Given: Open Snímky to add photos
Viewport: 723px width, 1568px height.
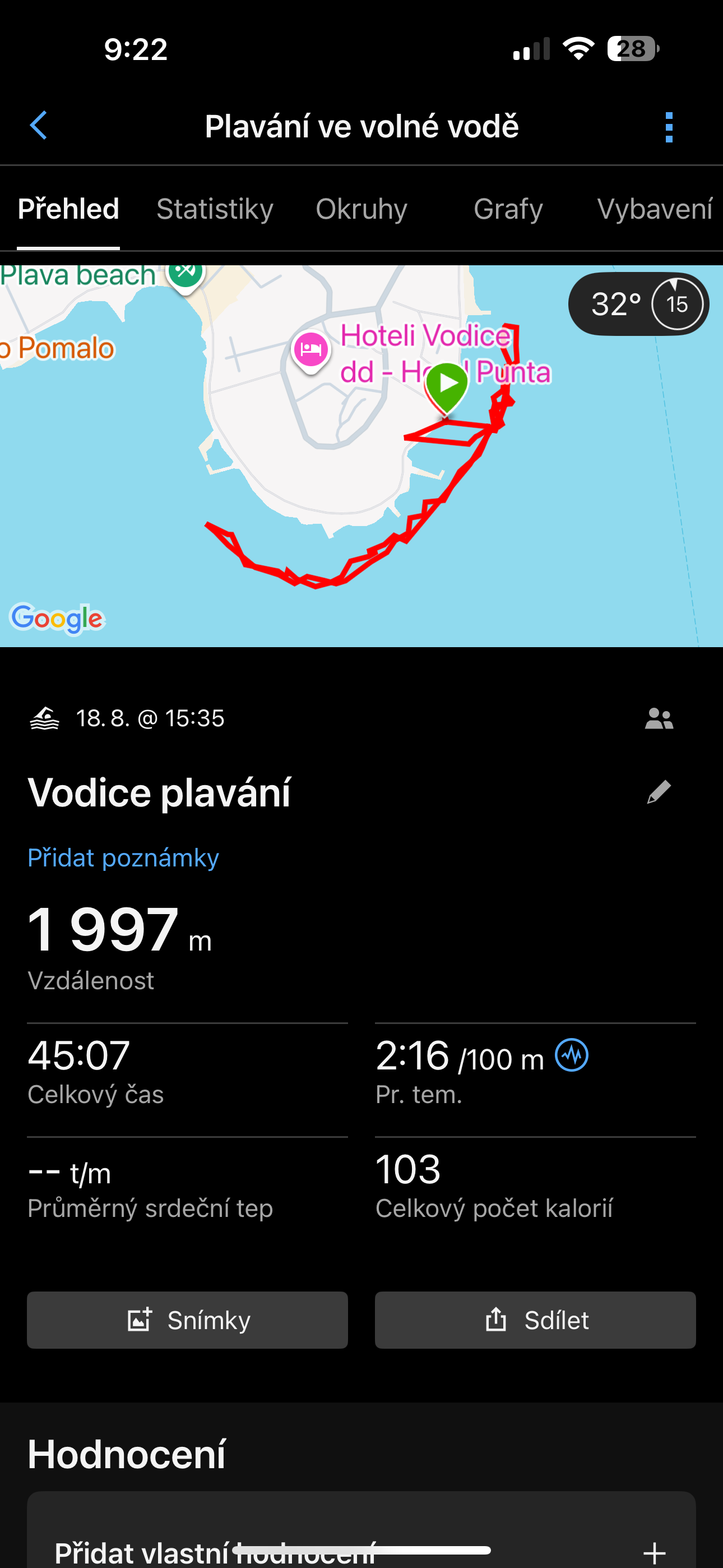Looking at the screenshot, I should point(187,1320).
